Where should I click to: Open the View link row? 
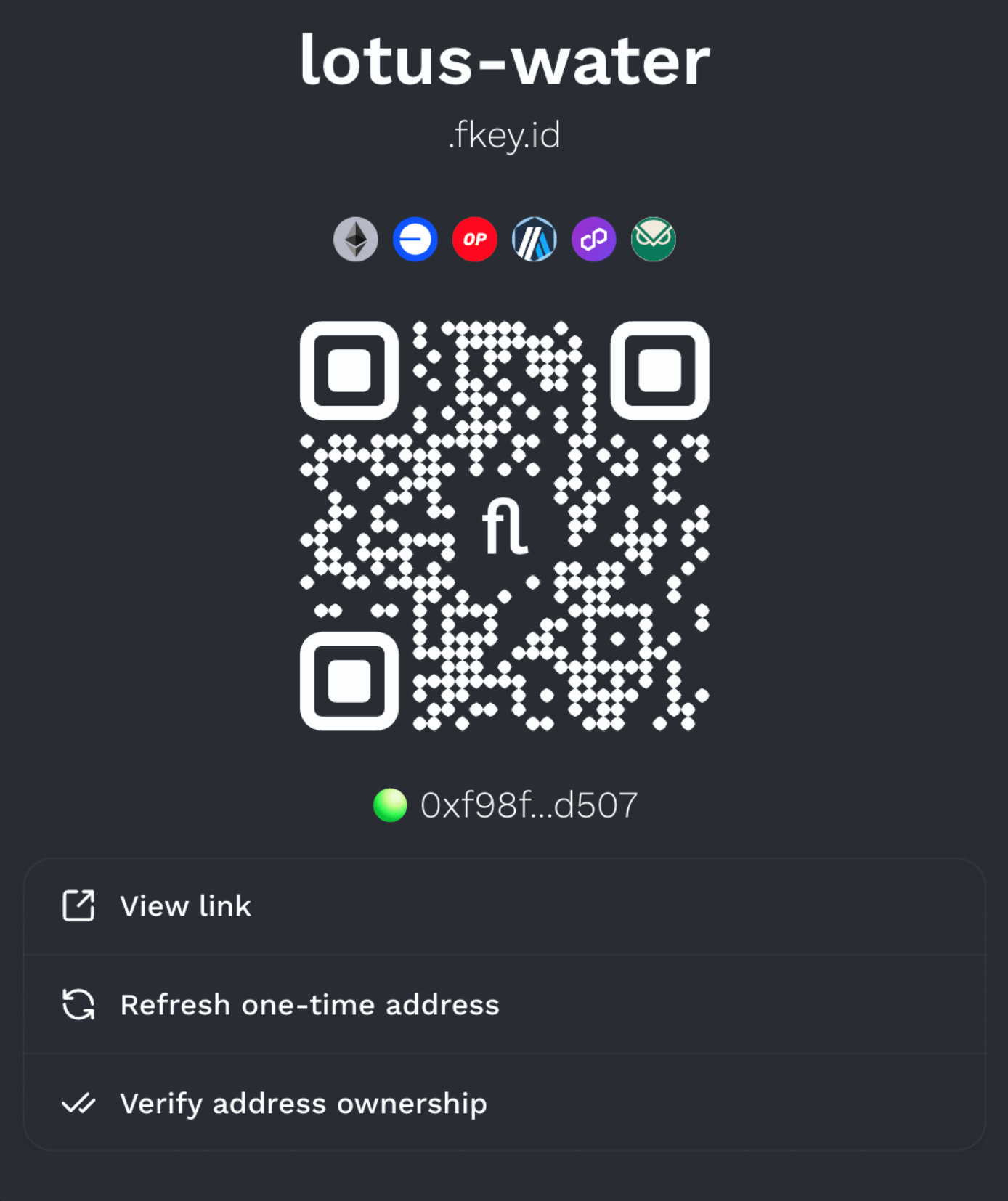tap(185, 906)
